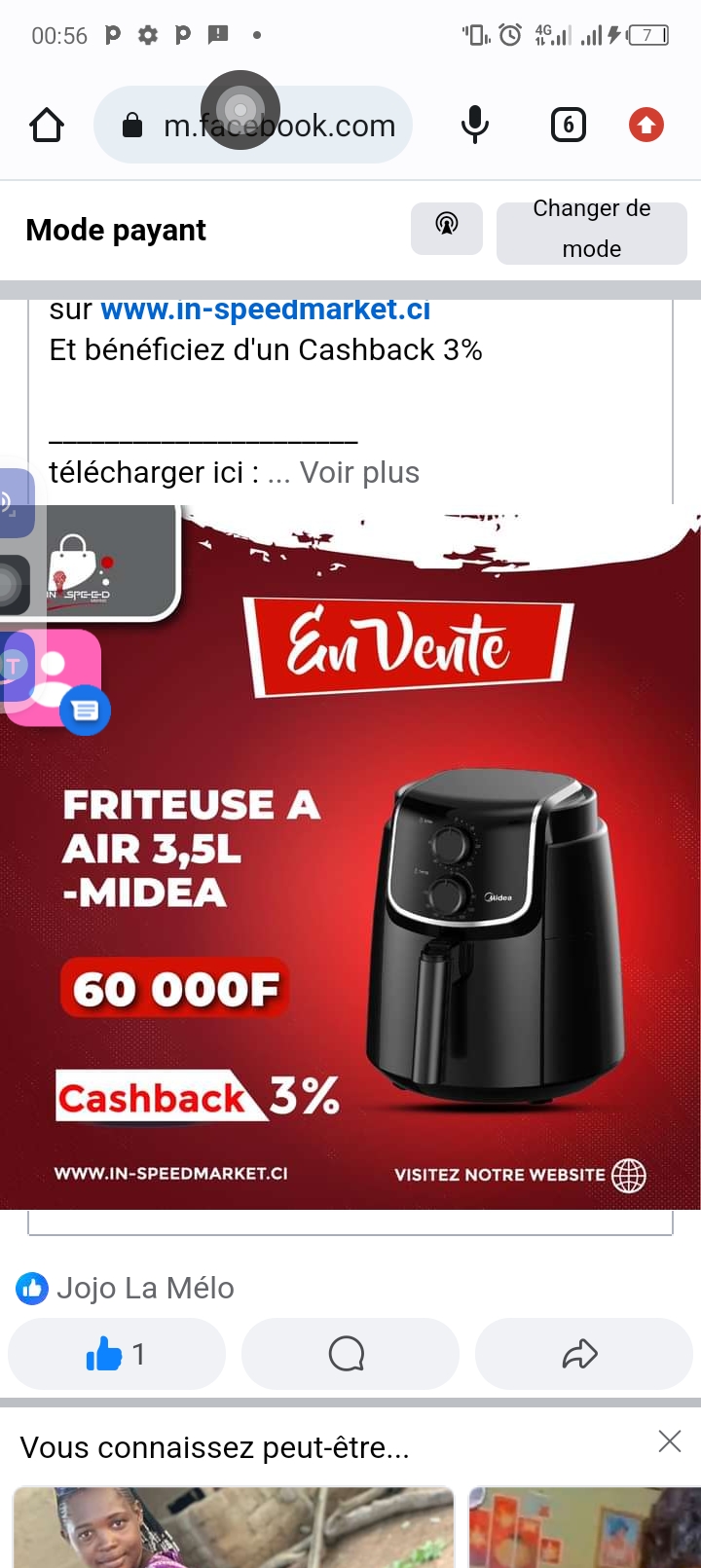Tap the red browser update icon
Image resolution: width=701 pixels, height=1568 pixels.
(x=646, y=126)
